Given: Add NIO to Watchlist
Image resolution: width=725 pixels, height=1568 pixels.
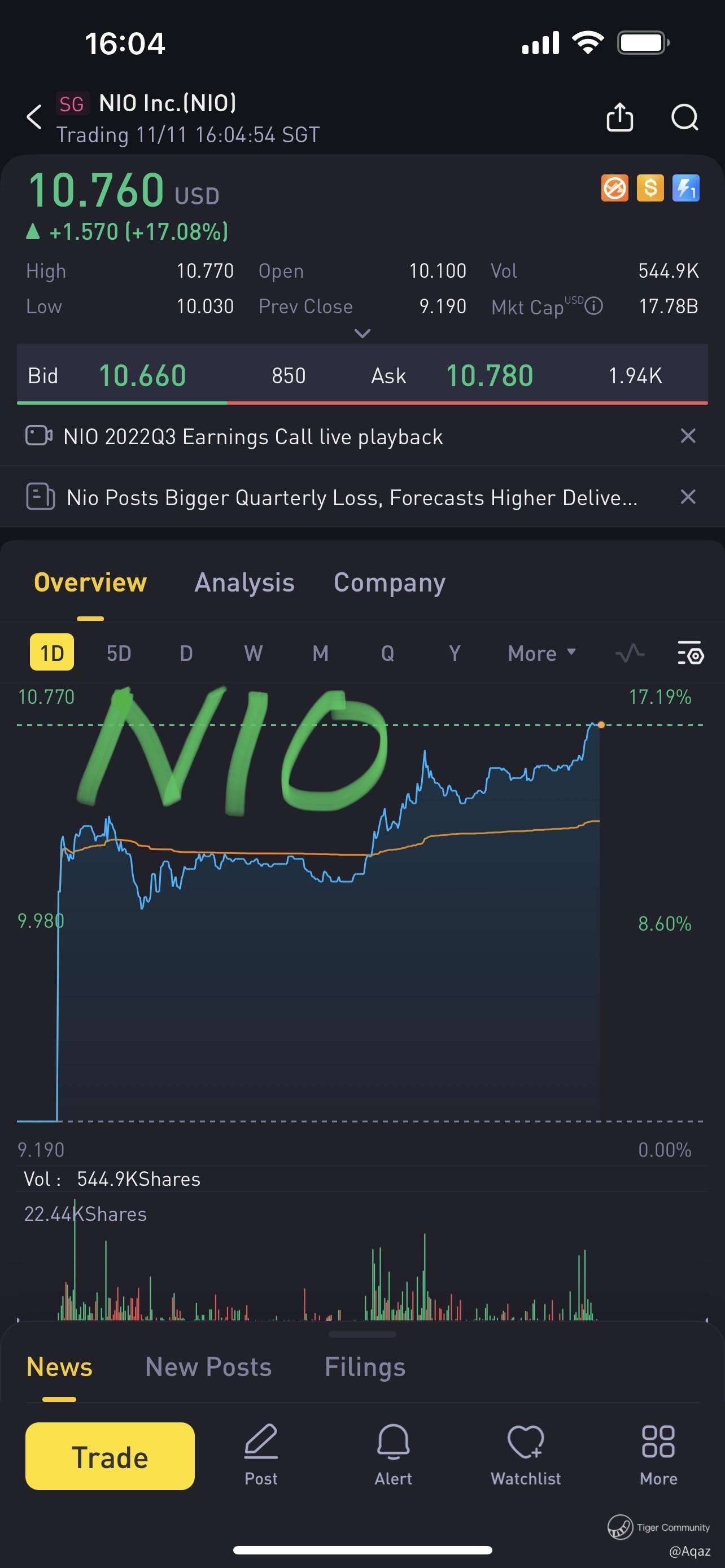Looking at the screenshot, I should click(x=525, y=1455).
